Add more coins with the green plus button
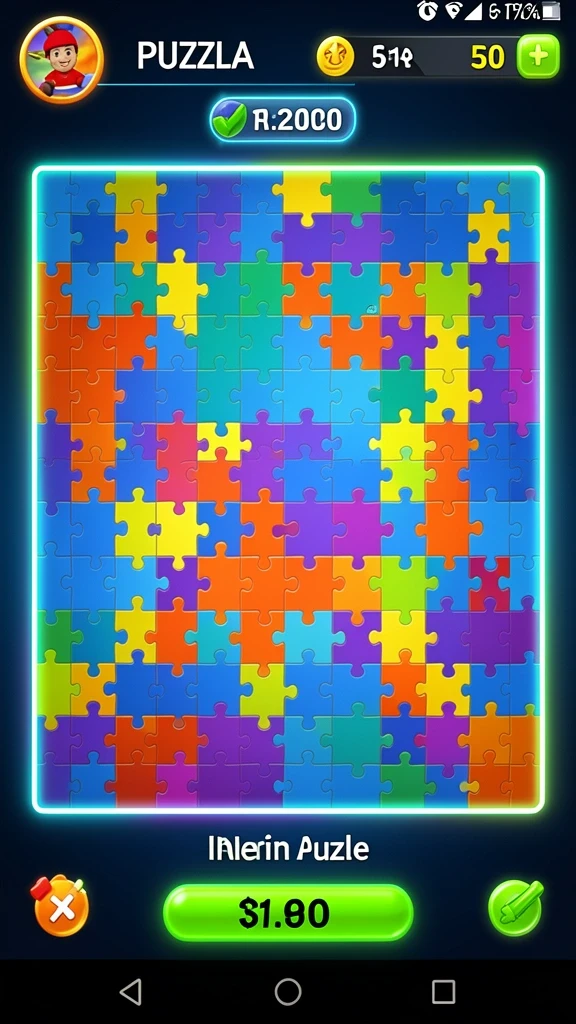Viewport: 576px width, 1024px height. 538,57
